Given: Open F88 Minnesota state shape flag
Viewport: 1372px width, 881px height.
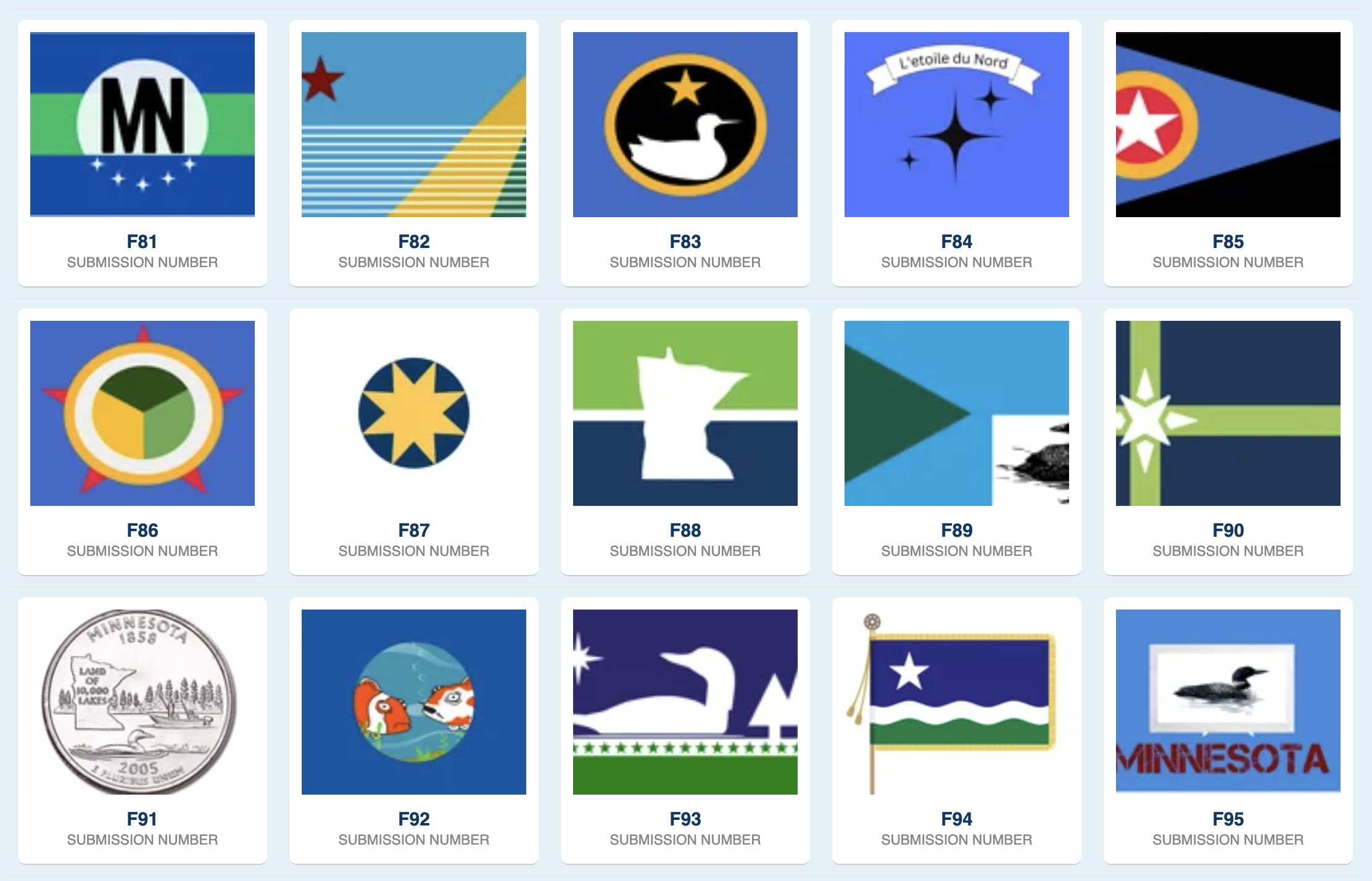Looking at the screenshot, I should [x=685, y=413].
